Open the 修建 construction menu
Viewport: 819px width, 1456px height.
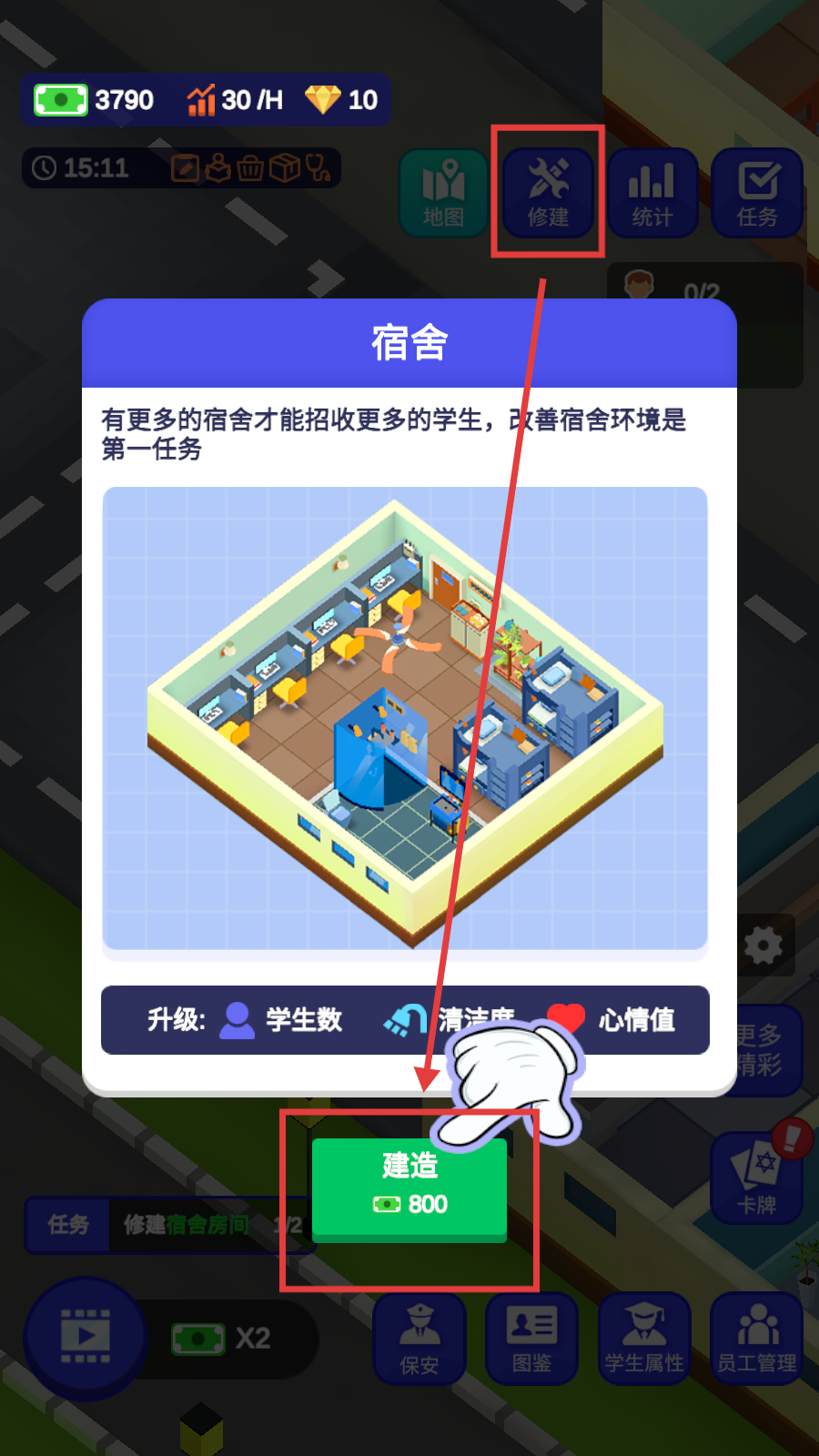(x=549, y=193)
